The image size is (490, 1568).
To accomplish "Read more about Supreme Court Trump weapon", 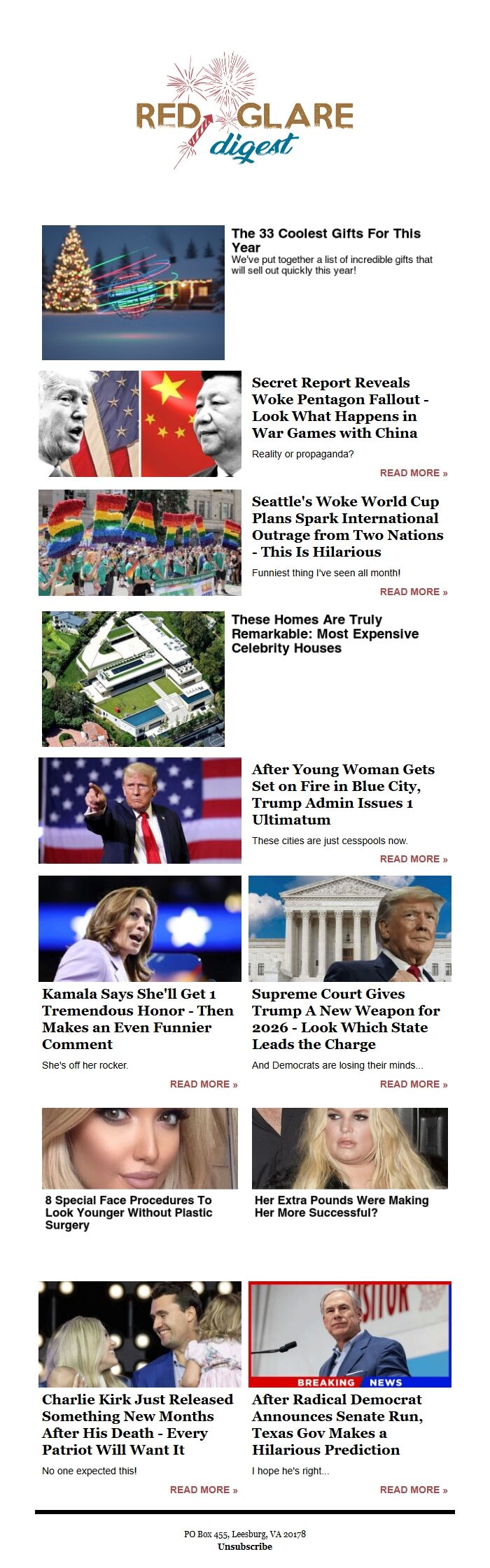I will coord(413,1084).
